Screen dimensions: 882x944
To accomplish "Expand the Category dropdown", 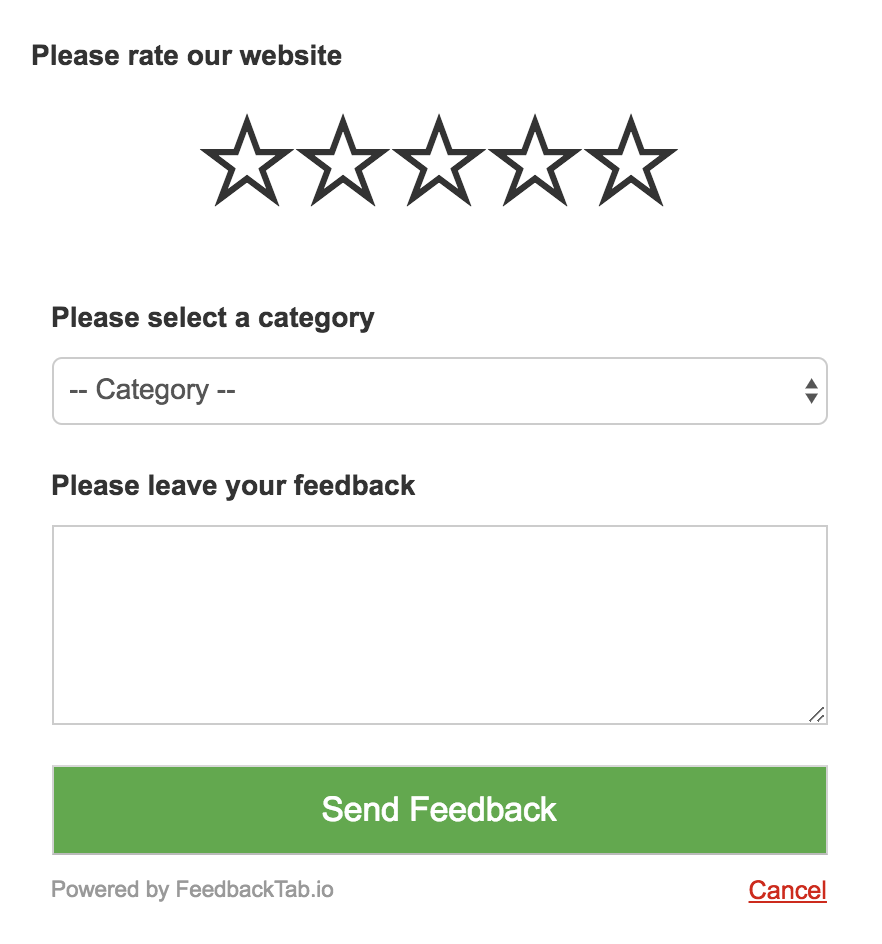I will [440, 391].
